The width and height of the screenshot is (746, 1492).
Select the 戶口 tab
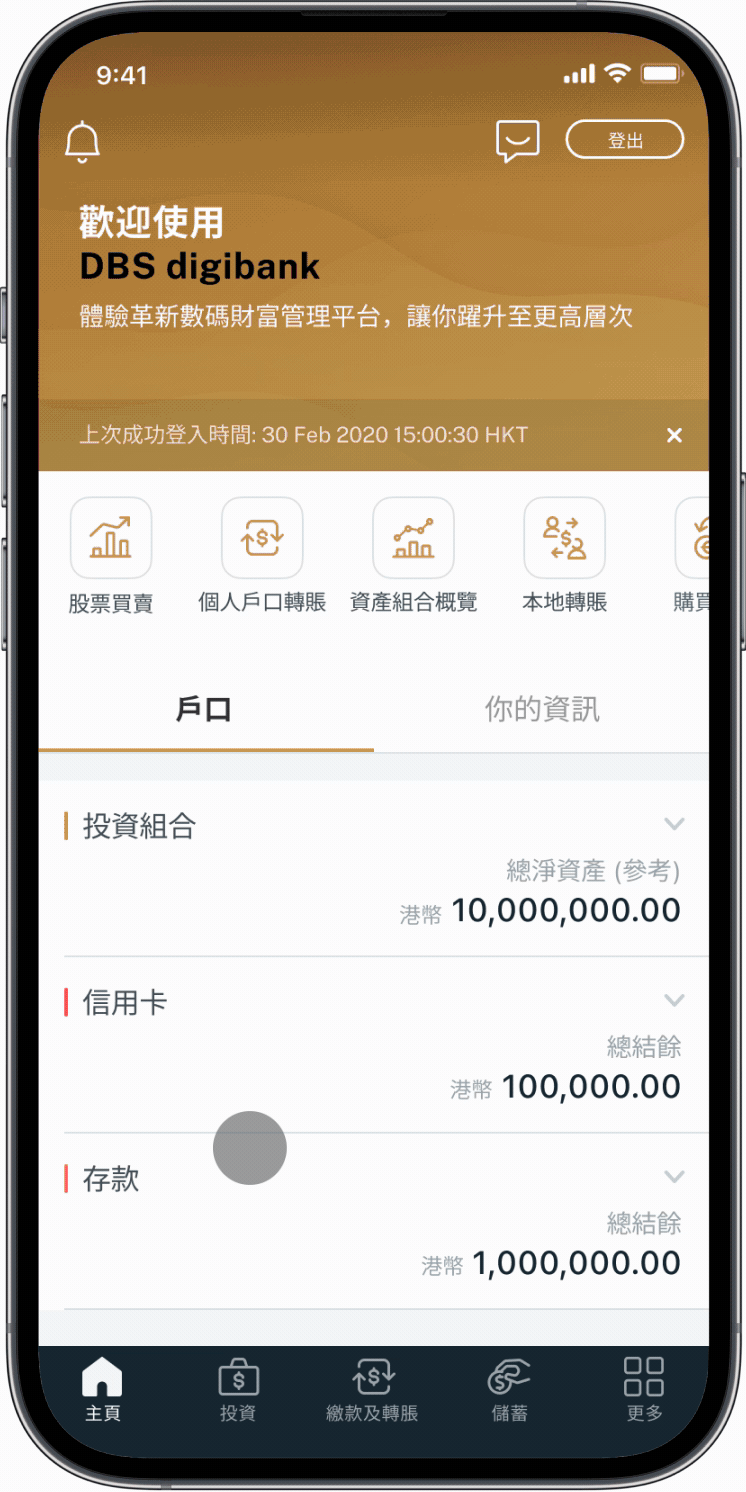[x=204, y=710]
